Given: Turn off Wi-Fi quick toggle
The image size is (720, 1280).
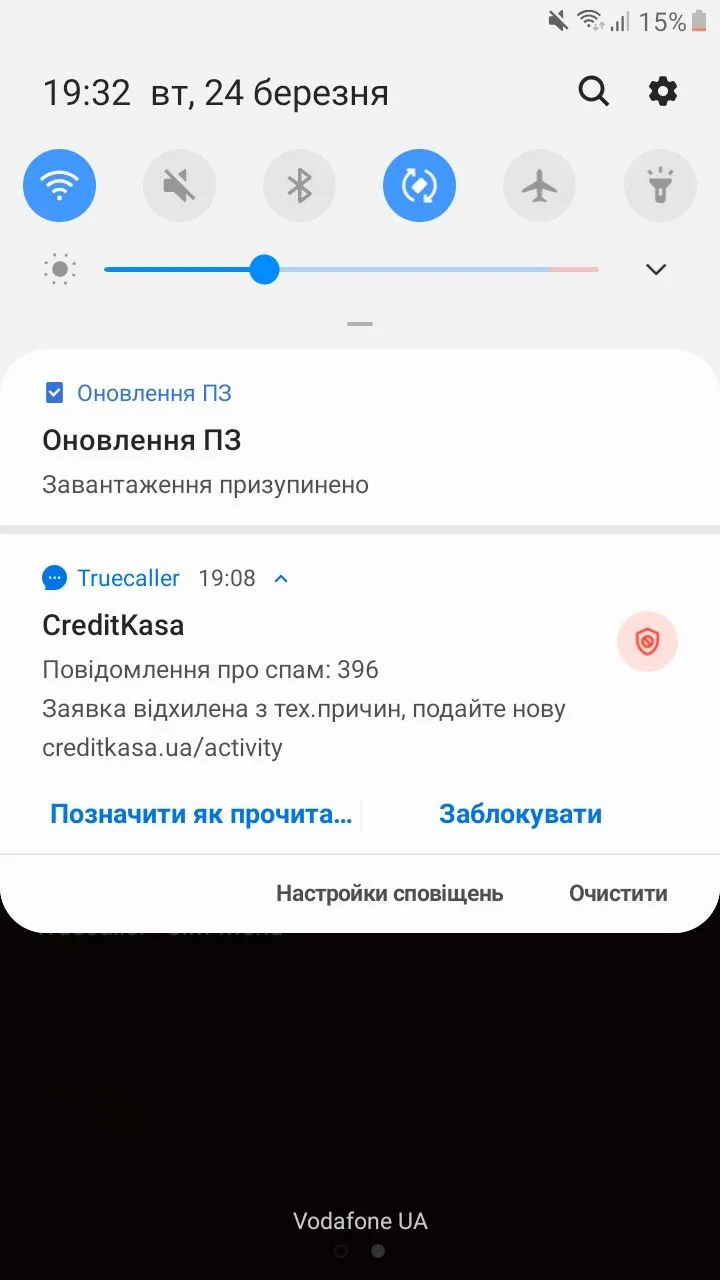Looking at the screenshot, I should [60, 186].
